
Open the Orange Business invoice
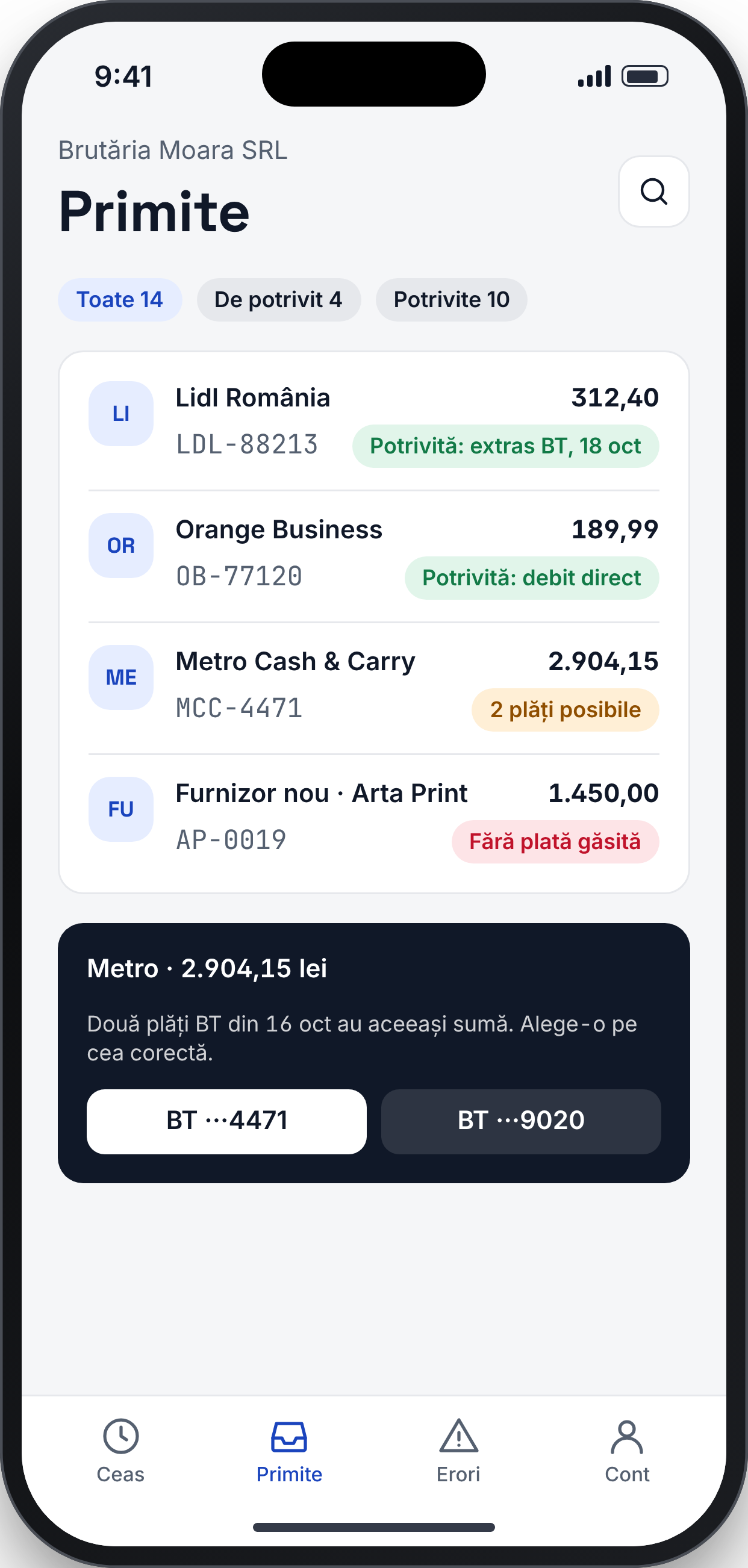[373, 556]
